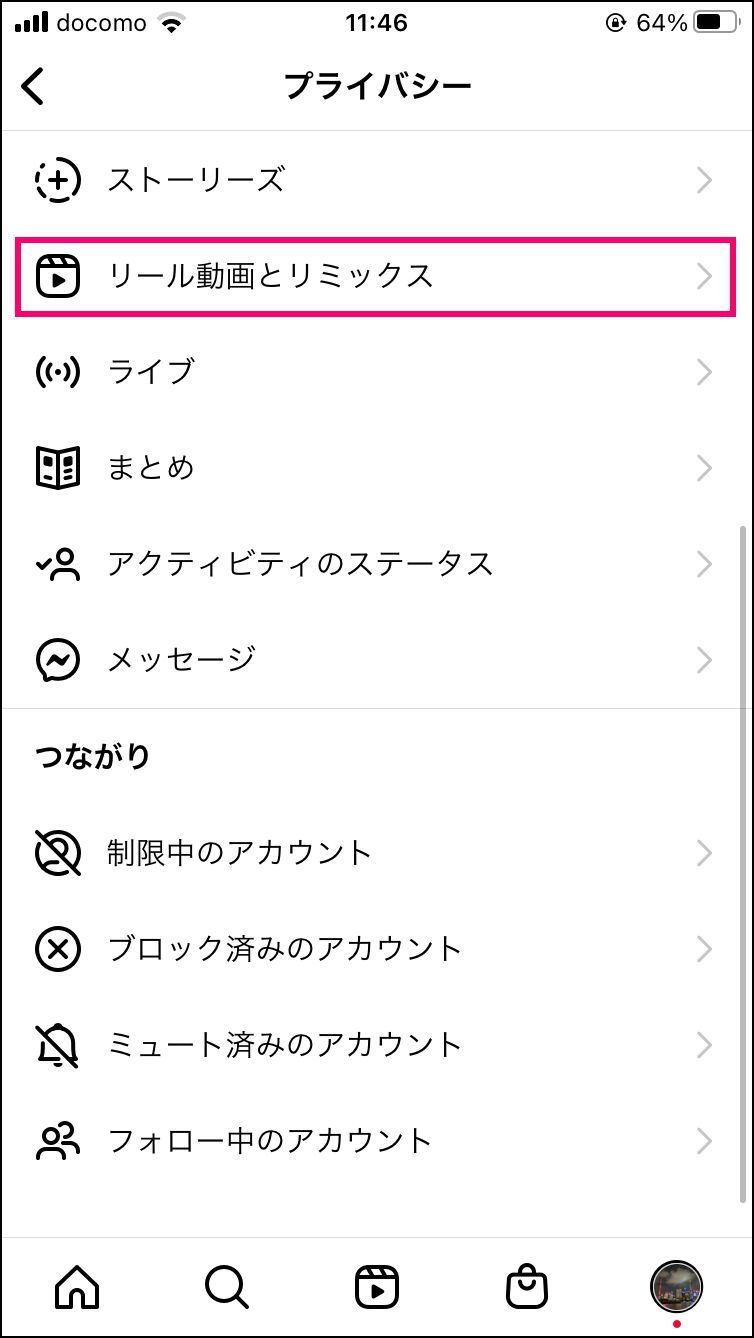Screen dimensions: 754x1338
Task: Open ストーリーズ privacy settings
Action: point(377,180)
